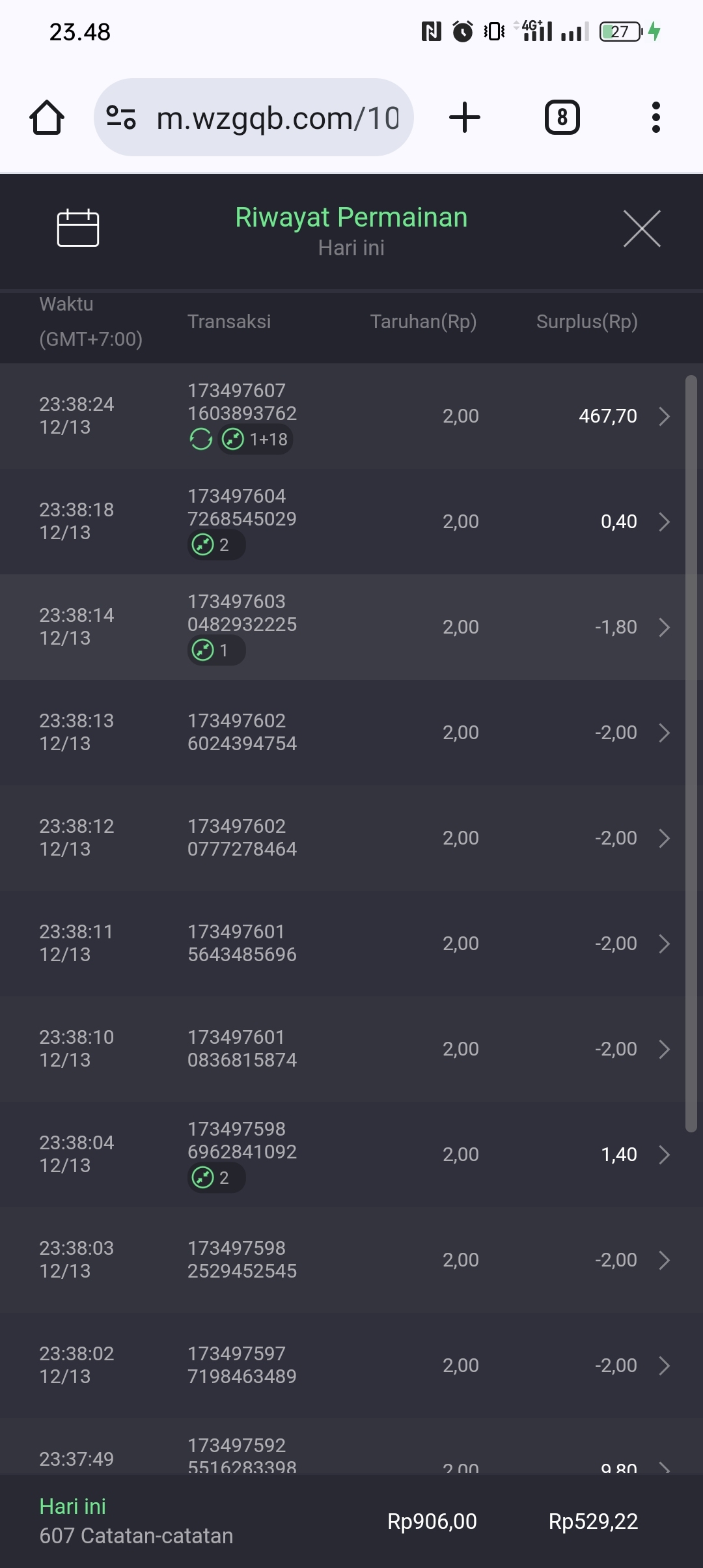The image size is (703, 1568).
Task: Open the browser home page
Action: click(x=47, y=118)
